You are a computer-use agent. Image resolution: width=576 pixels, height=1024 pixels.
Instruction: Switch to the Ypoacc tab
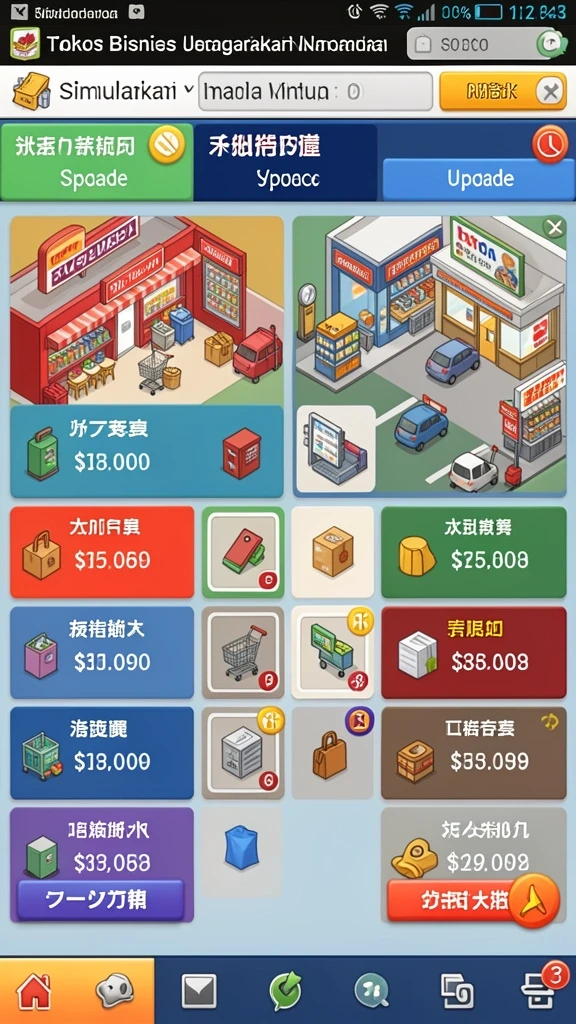[285, 162]
